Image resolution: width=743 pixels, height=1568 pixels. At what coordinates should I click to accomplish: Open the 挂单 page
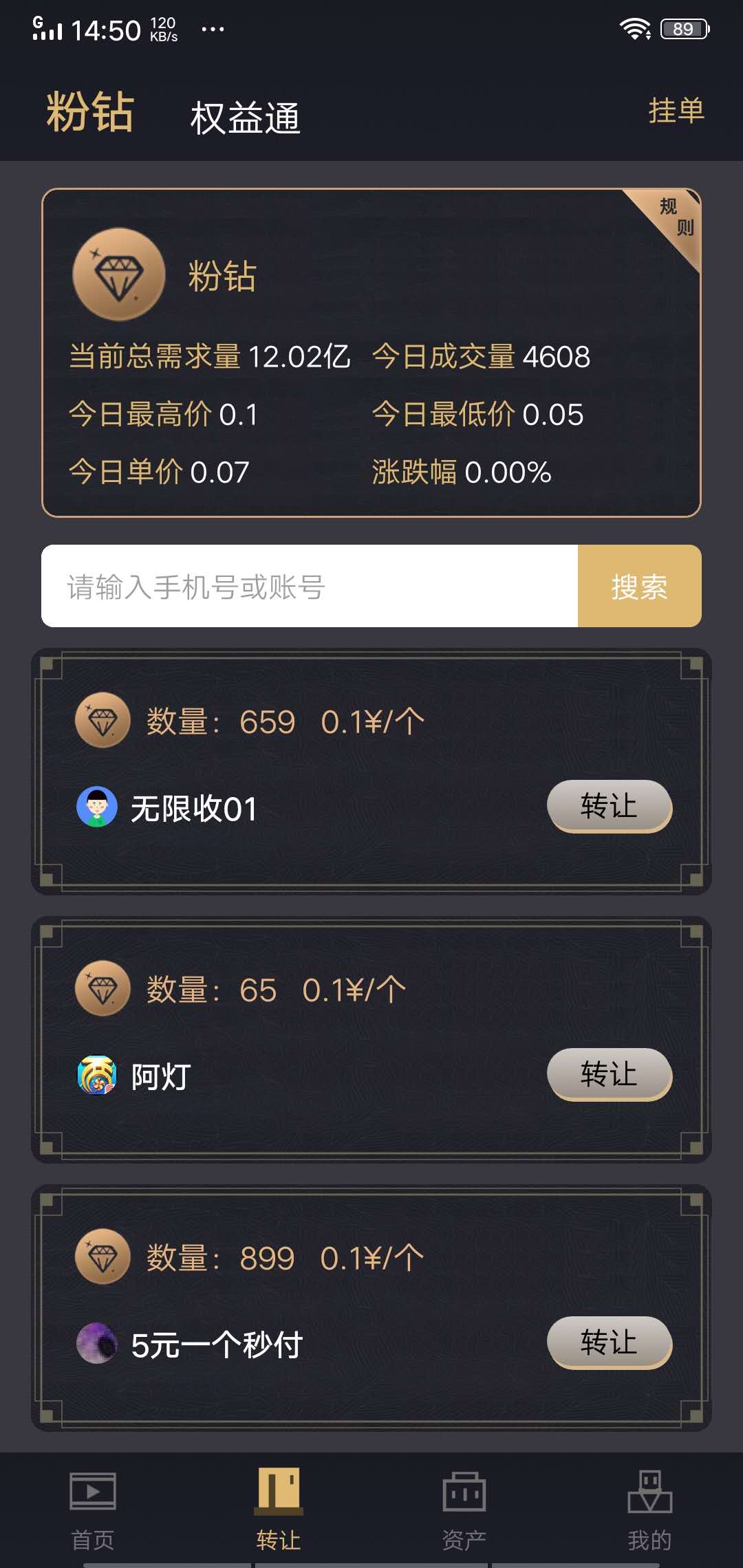point(677,111)
